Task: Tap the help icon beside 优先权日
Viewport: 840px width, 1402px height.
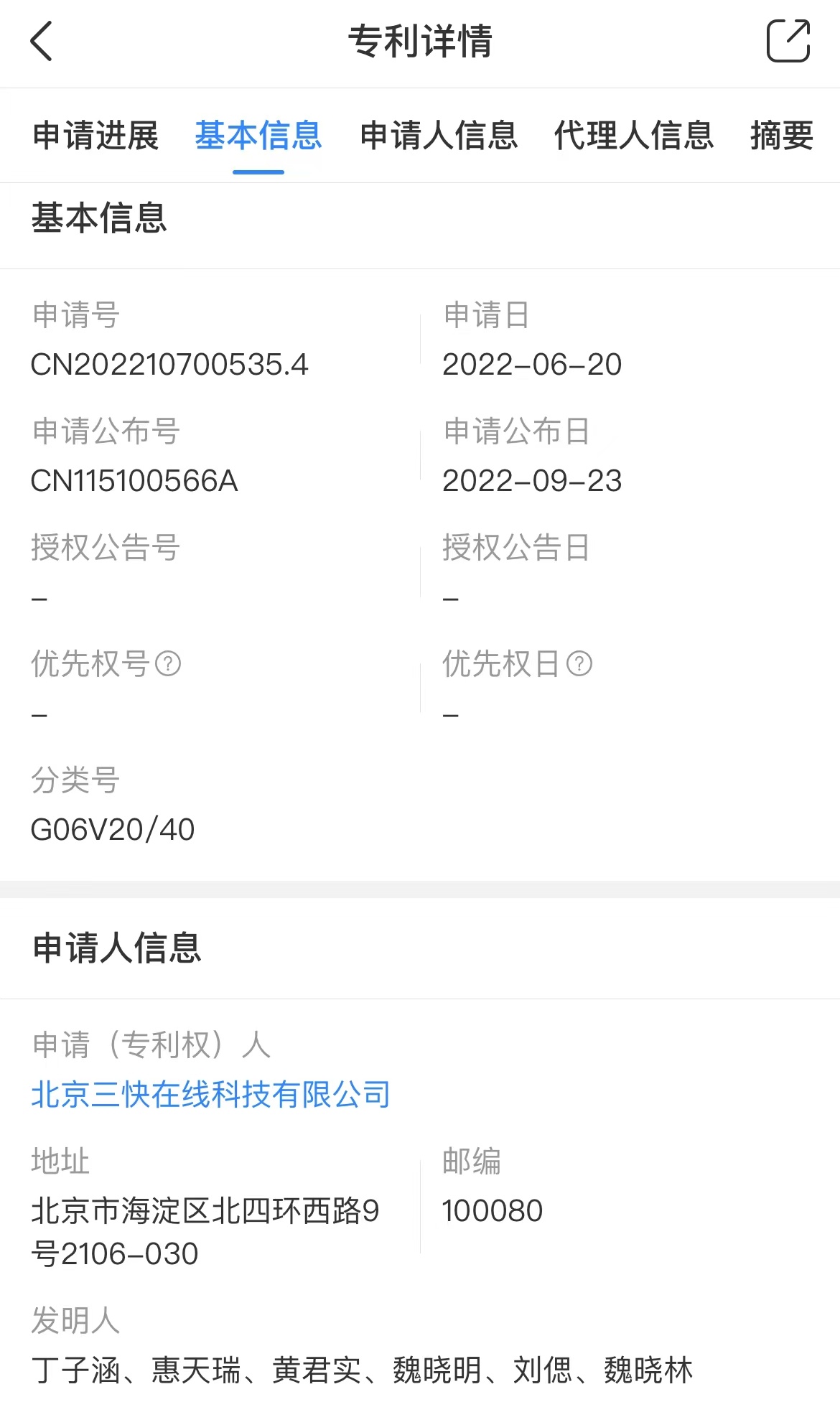Action: (x=579, y=663)
